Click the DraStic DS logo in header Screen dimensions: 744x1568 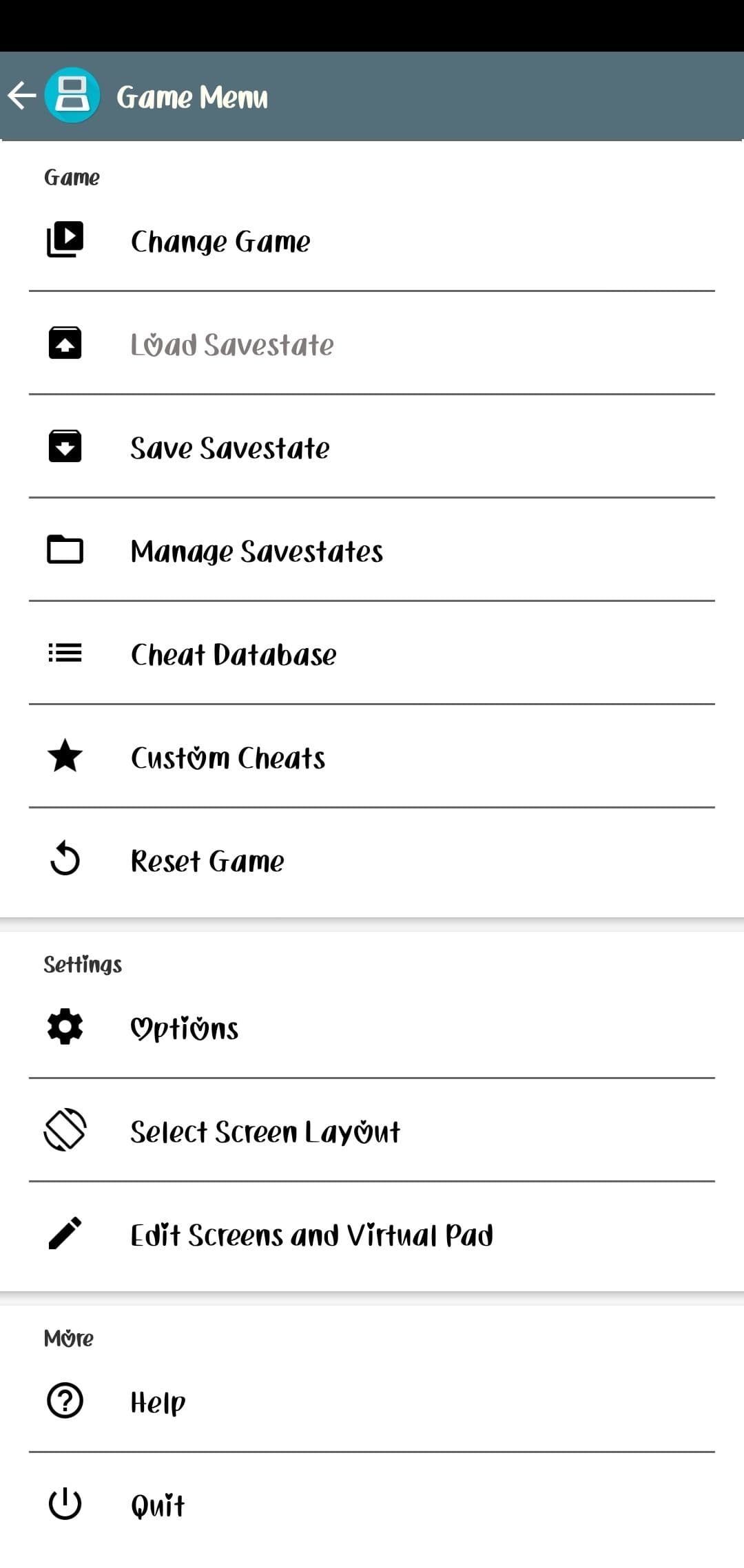tap(73, 96)
